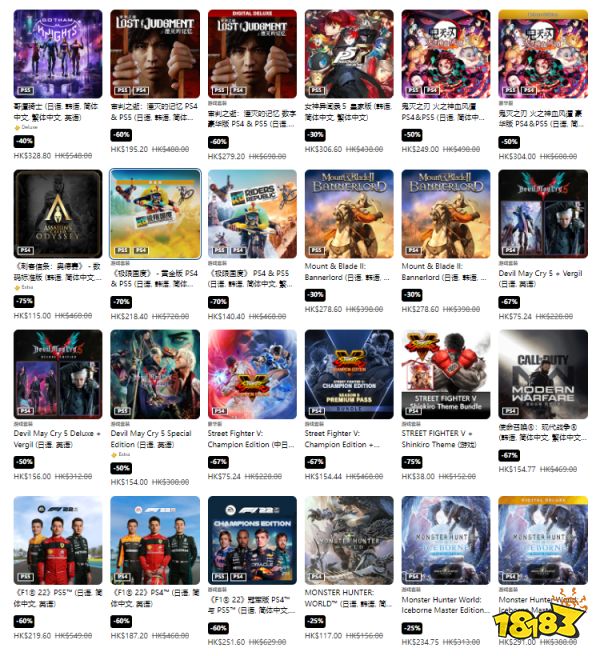Select the Lost Judgment card priced HK$195.20
Image resolution: width=600 pixels, height=656 pixels.
click(x=154, y=54)
